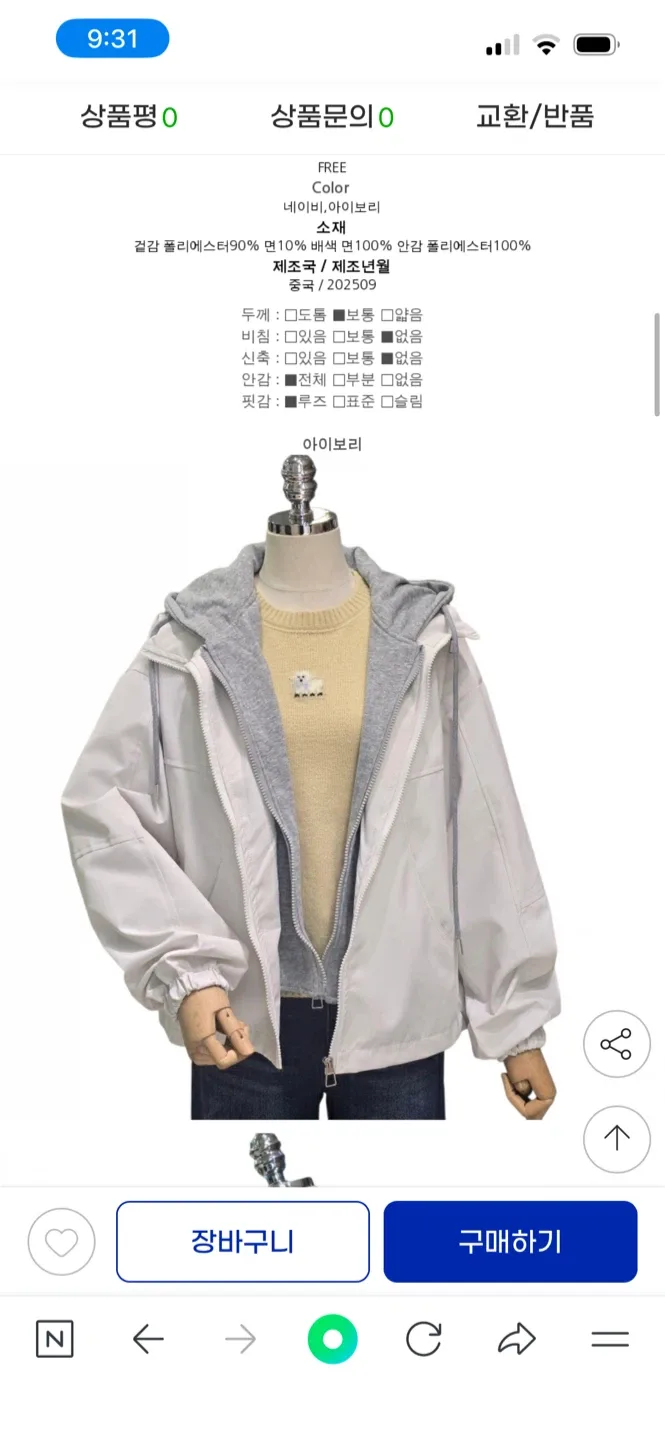Open the Naver home N button

tap(55, 1339)
